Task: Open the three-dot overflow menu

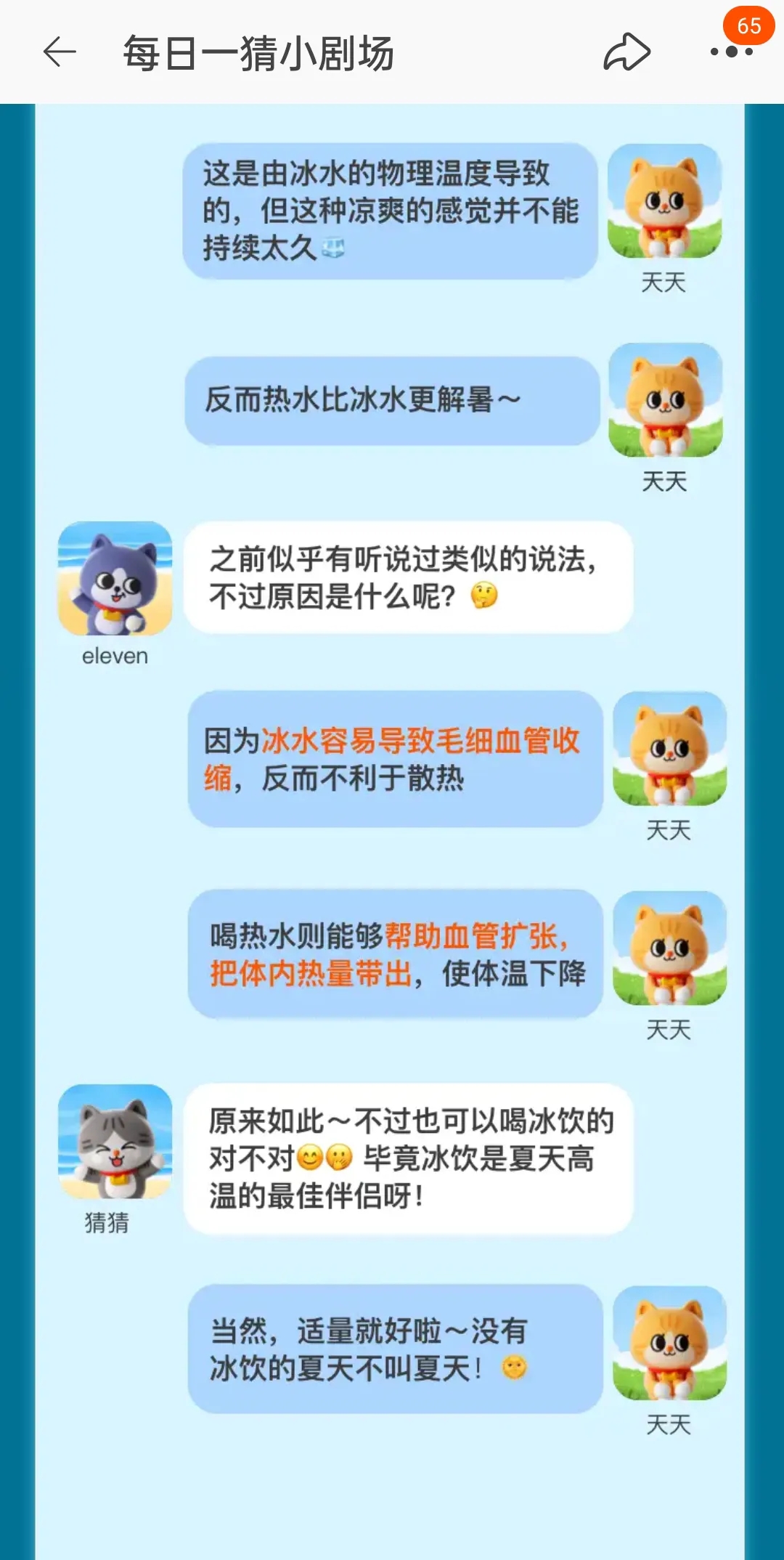Action: 731,52
